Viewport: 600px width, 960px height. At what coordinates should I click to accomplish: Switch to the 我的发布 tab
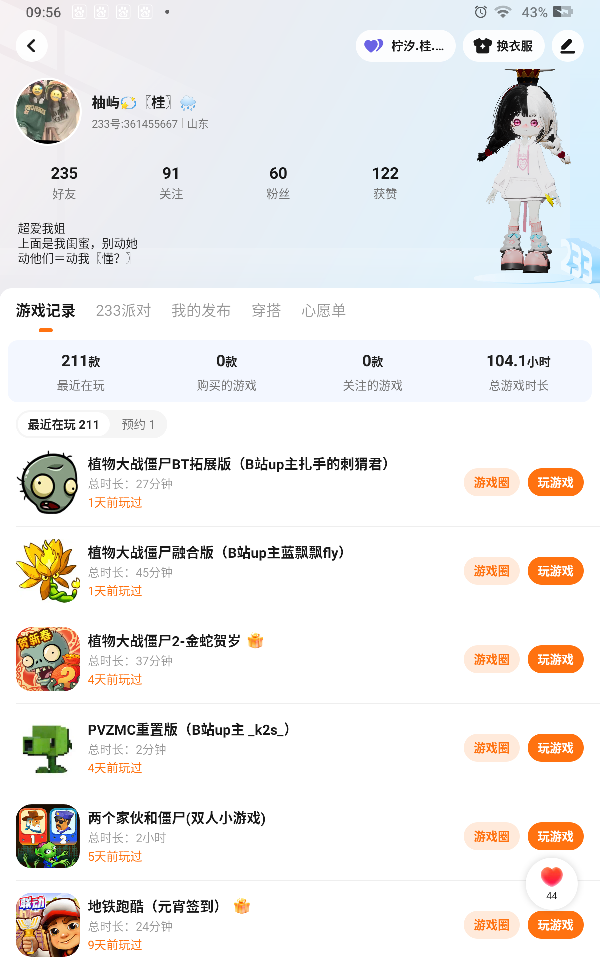click(x=201, y=311)
